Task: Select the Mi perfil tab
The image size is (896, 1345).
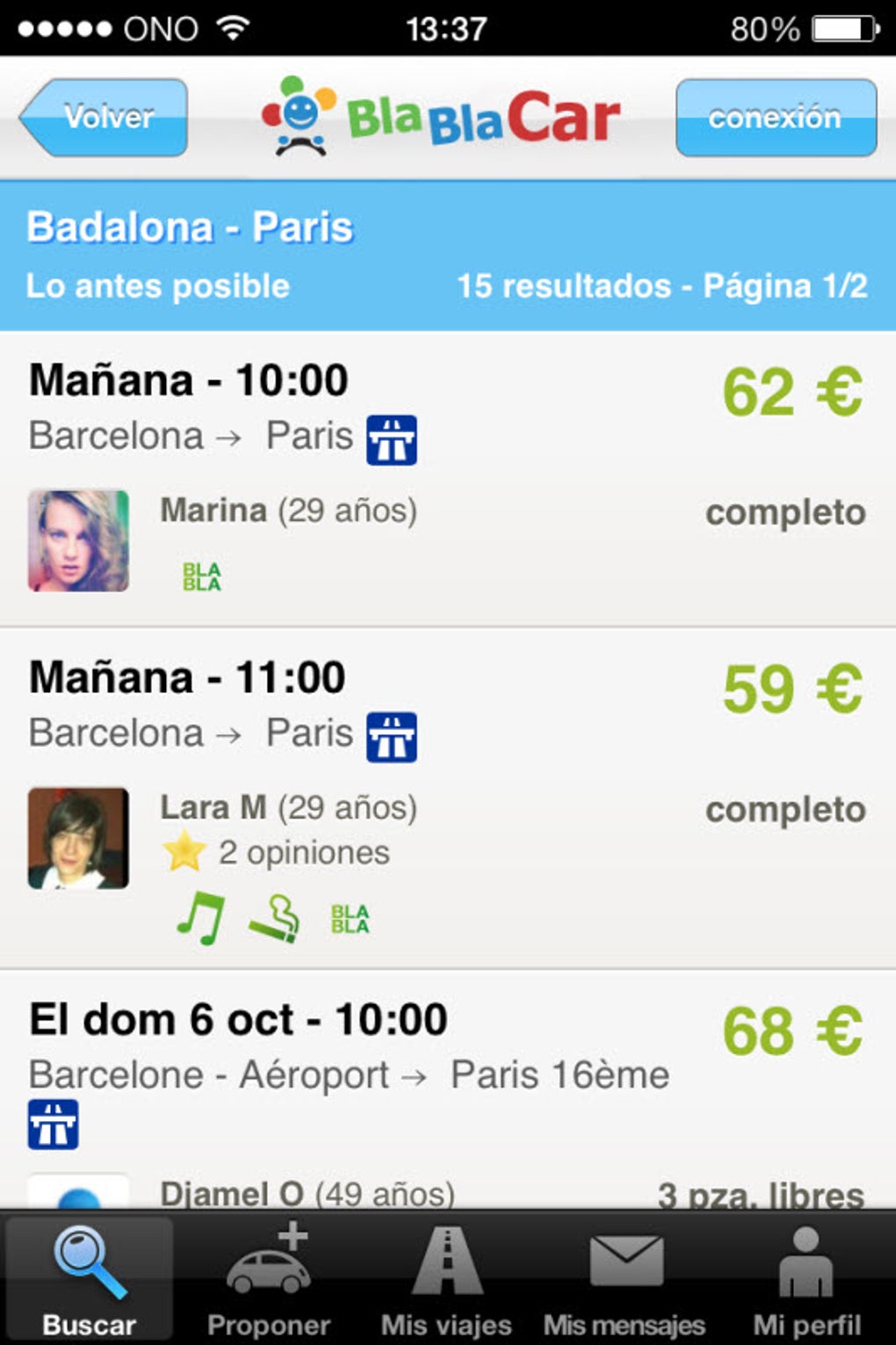Action: [806, 1279]
